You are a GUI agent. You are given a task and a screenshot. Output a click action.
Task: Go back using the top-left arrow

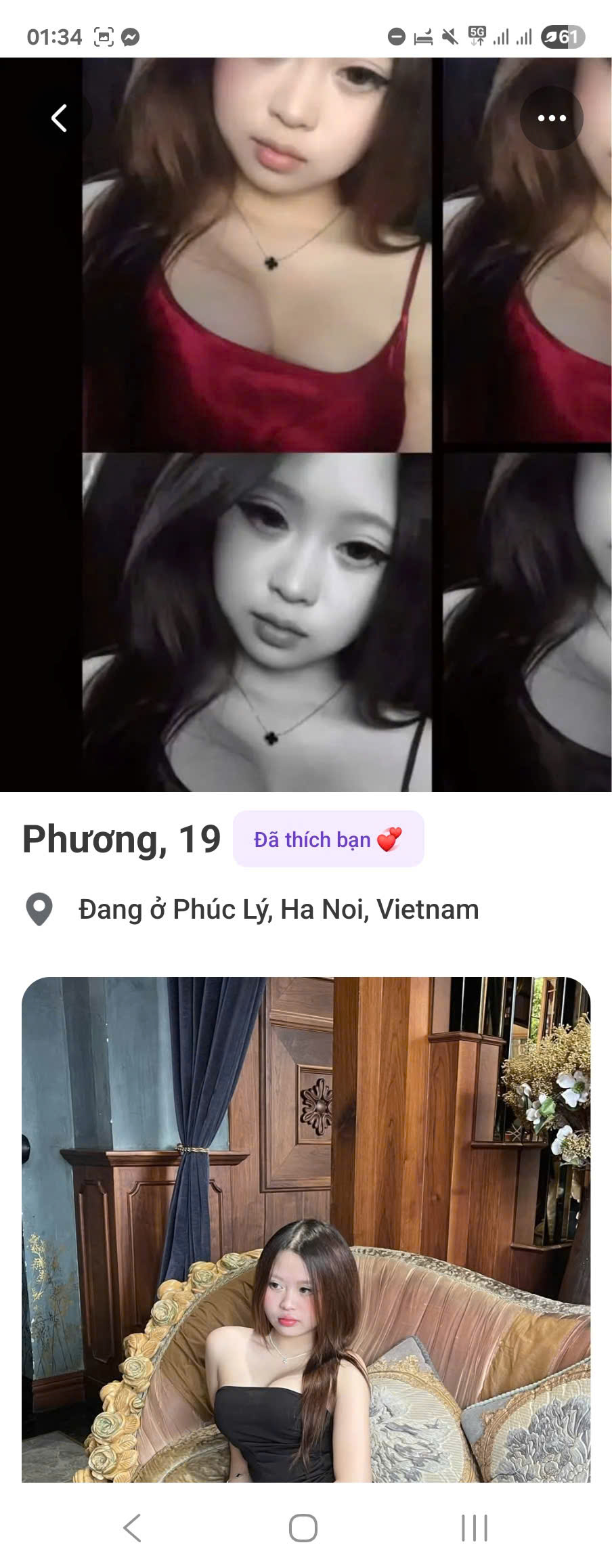60,118
